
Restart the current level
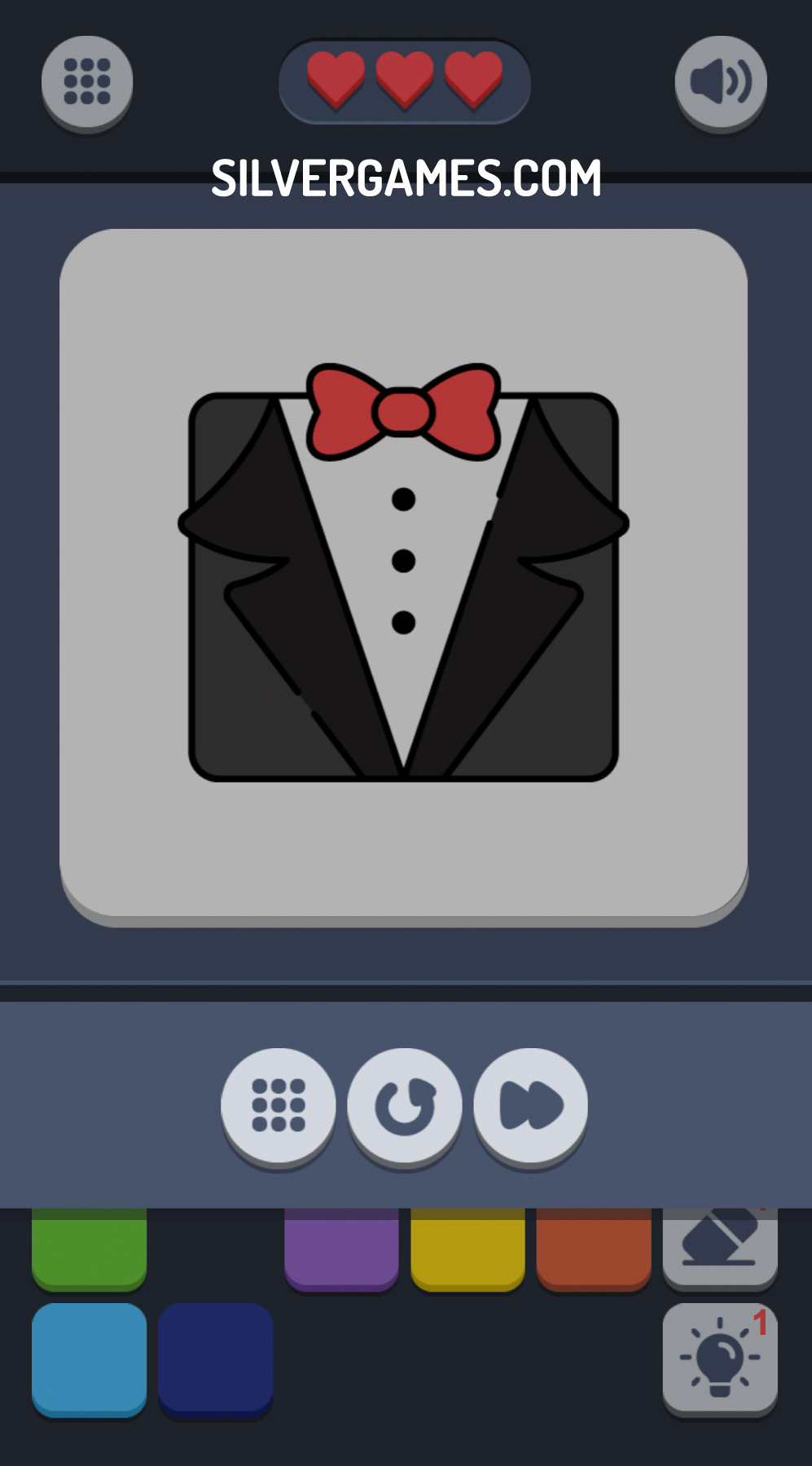pyautogui.click(x=405, y=1105)
